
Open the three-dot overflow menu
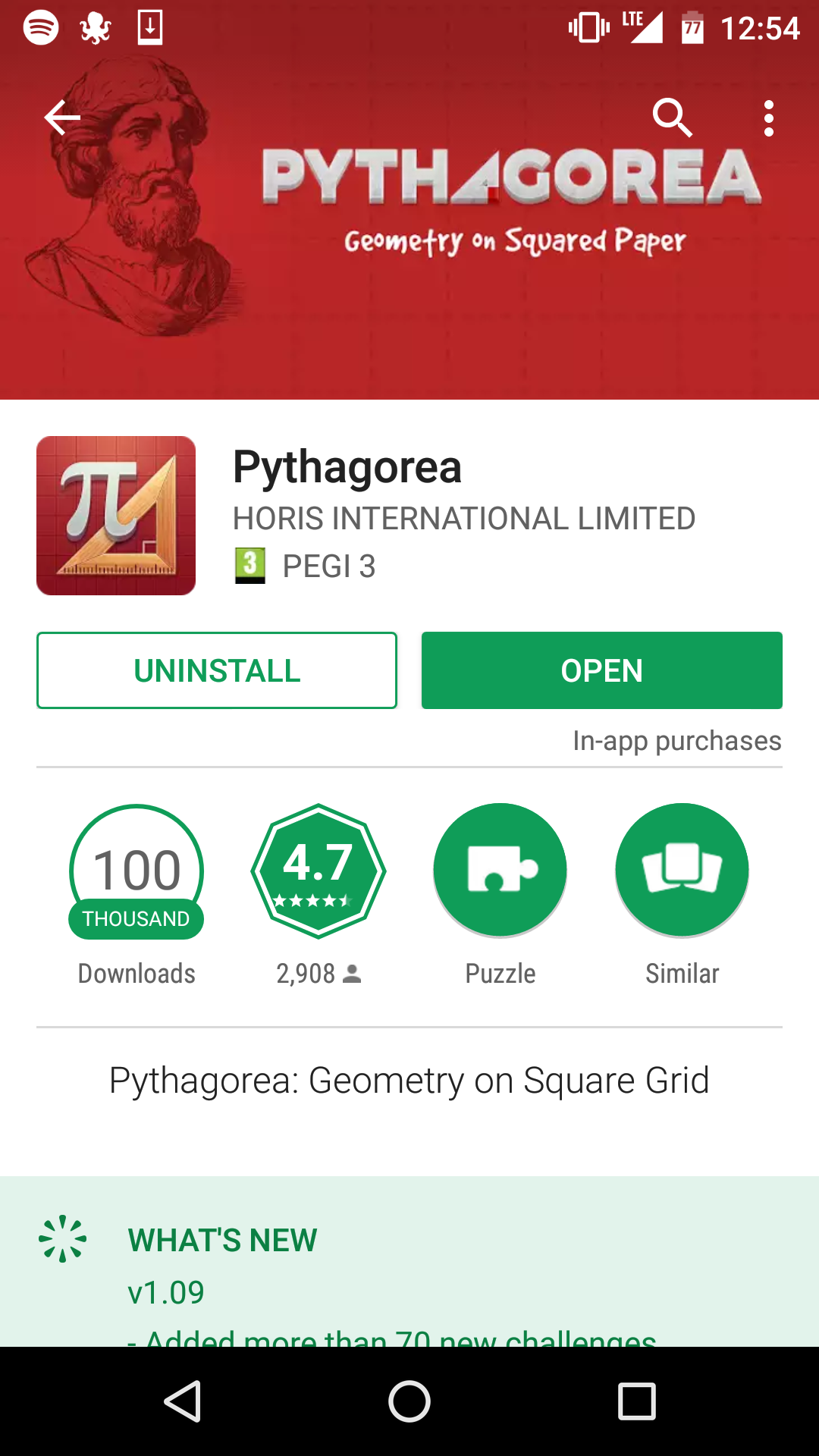(769, 118)
